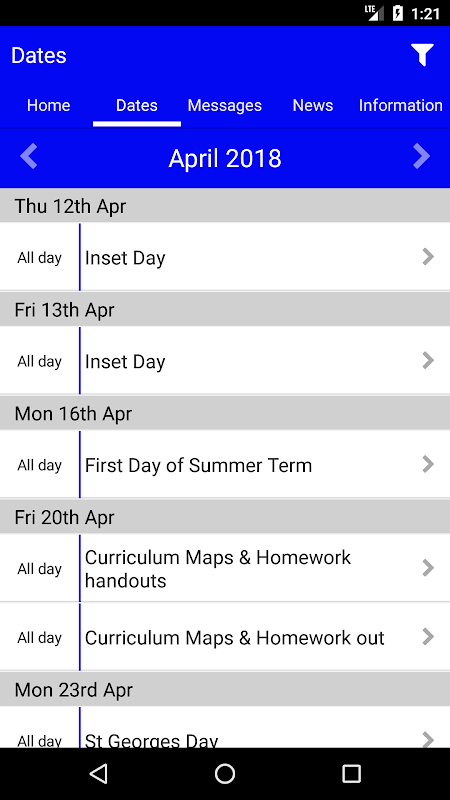Open St Georges Day event

(x=225, y=728)
